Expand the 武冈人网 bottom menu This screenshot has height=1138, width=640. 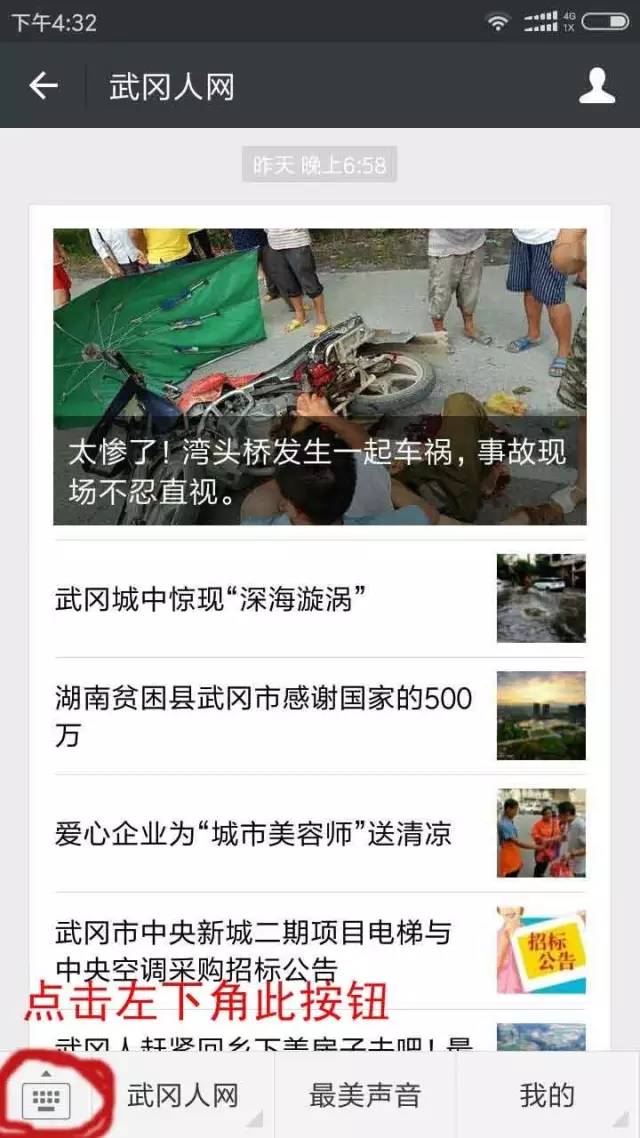[184, 1095]
